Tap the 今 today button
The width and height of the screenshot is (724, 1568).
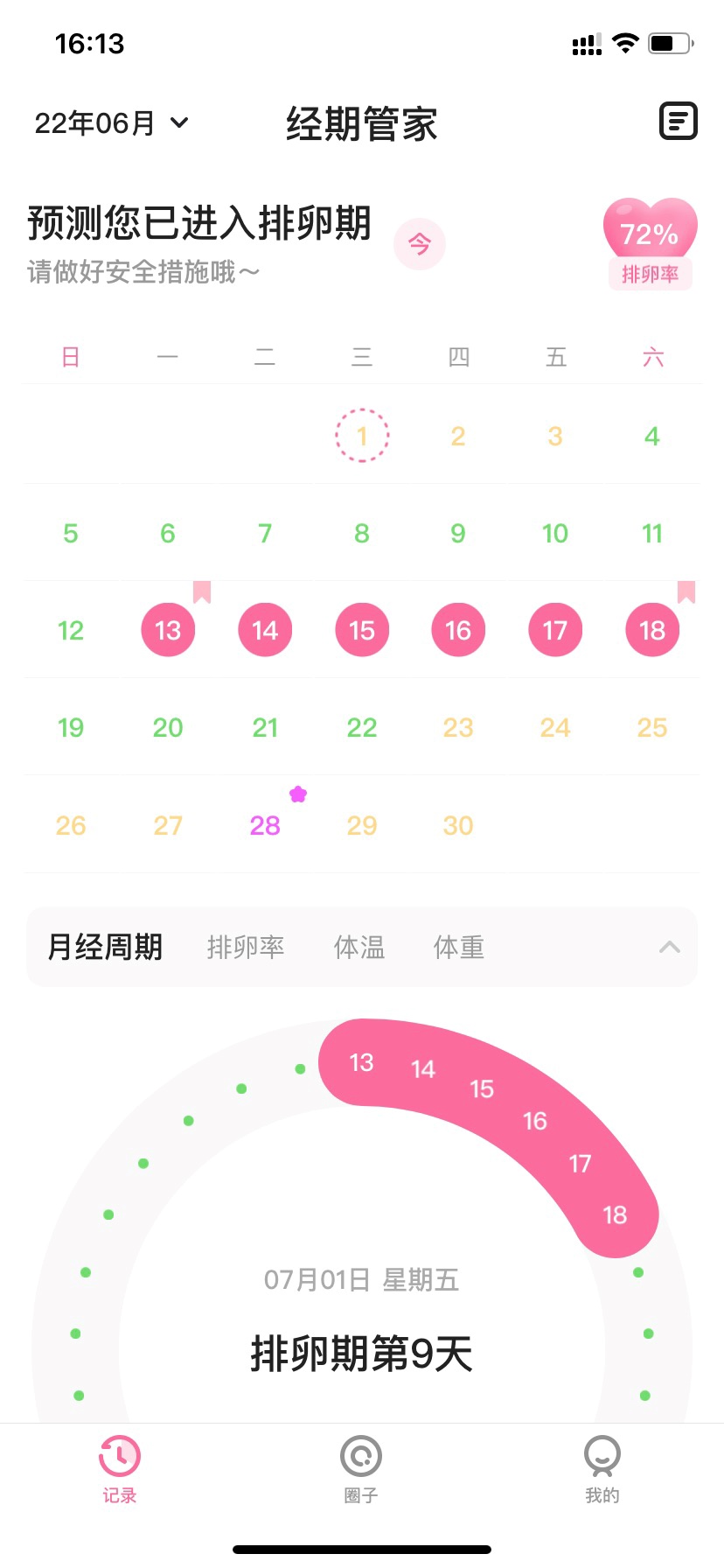point(420,244)
